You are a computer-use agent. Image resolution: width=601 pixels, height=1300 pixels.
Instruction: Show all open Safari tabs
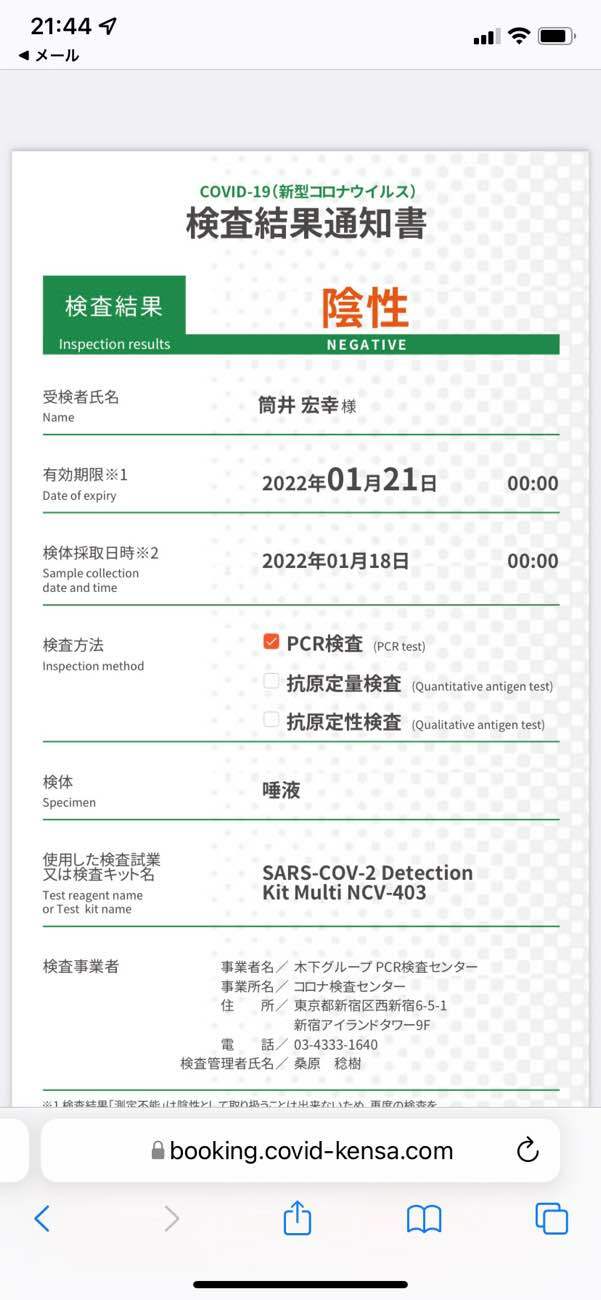pyautogui.click(x=551, y=1218)
